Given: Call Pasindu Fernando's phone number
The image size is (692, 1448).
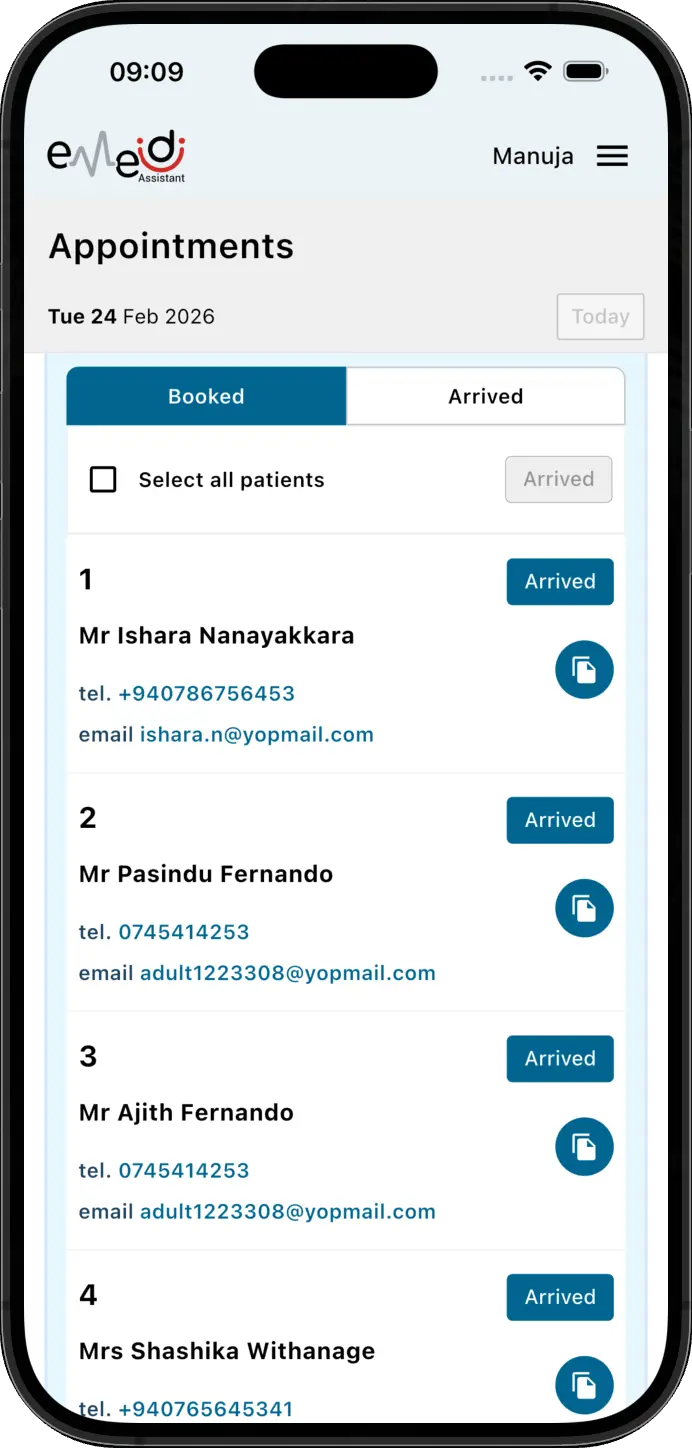Looking at the screenshot, I should tap(184, 932).
